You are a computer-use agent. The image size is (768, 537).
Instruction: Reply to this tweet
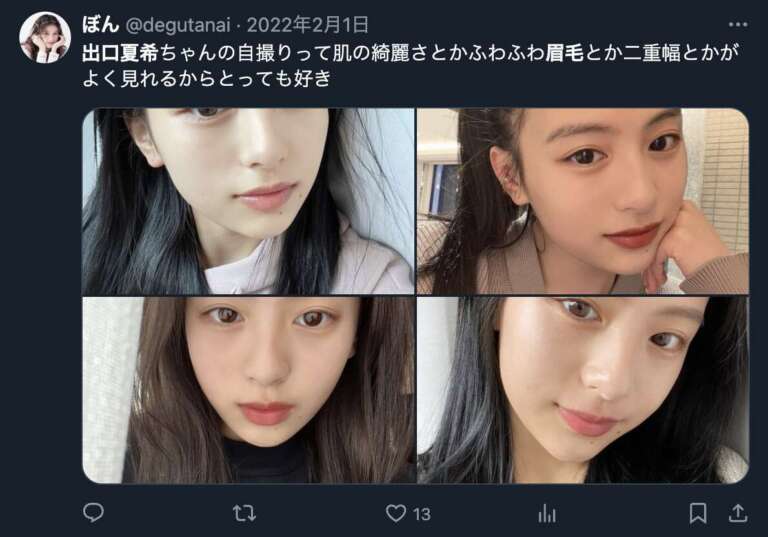tap(94, 513)
